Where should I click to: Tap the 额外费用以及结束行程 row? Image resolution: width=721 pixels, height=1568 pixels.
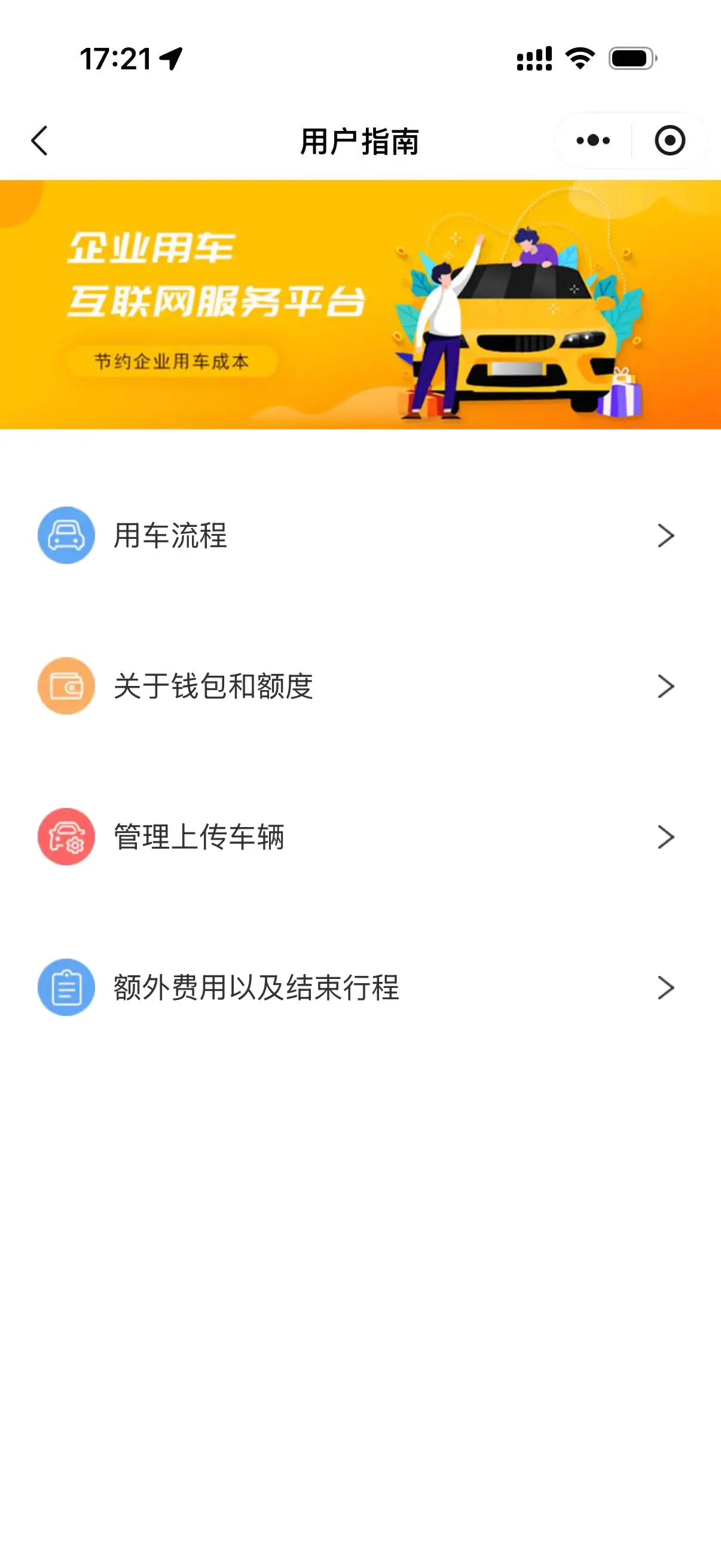coord(360,987)
